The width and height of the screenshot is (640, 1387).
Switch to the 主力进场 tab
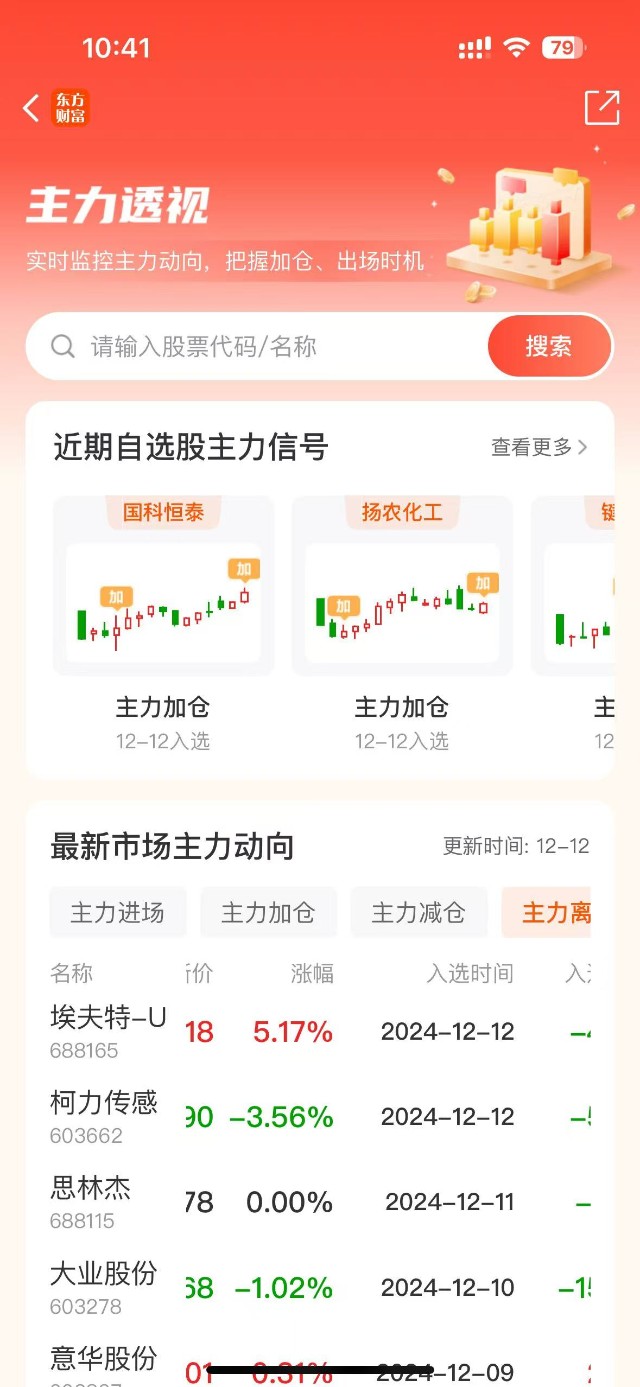click(117, 912)
